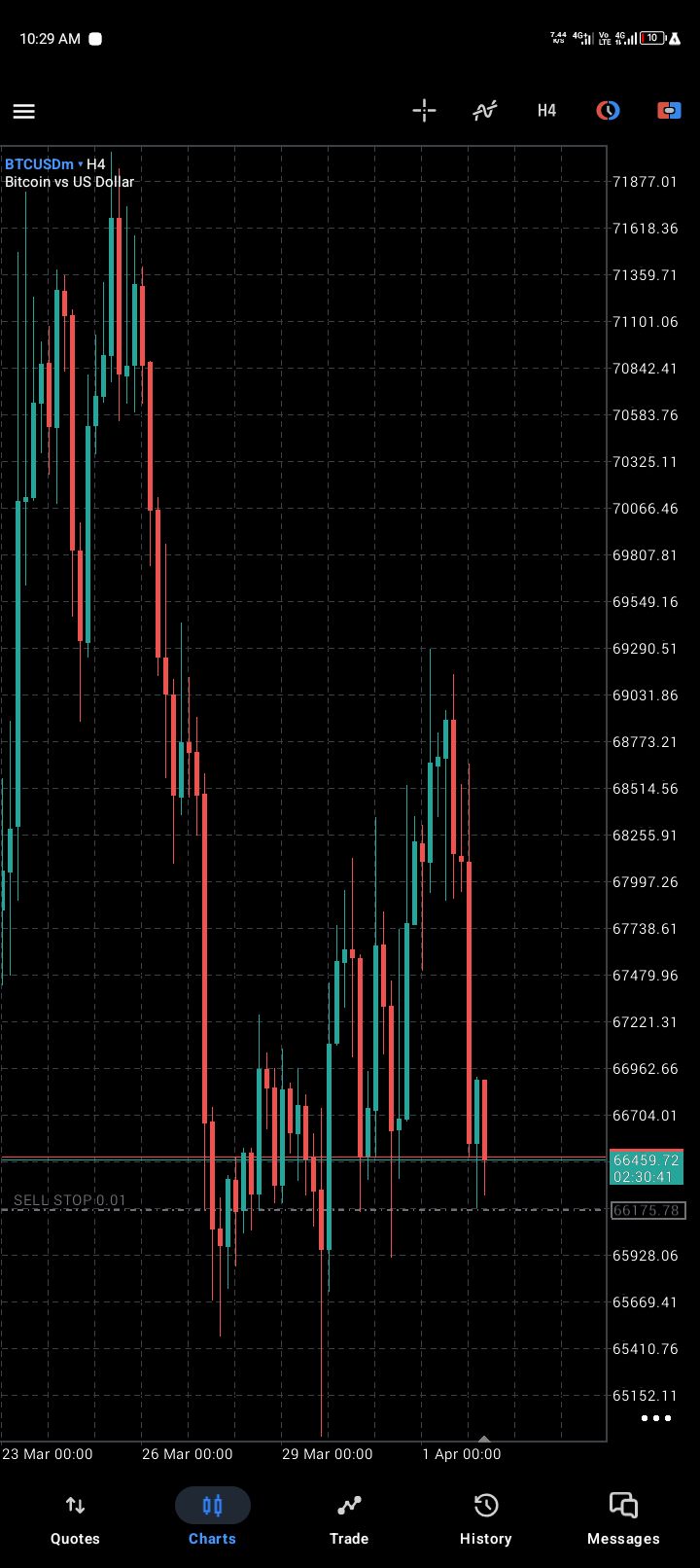
Task: Go to the Trade tab
Action: [349, 1519]
